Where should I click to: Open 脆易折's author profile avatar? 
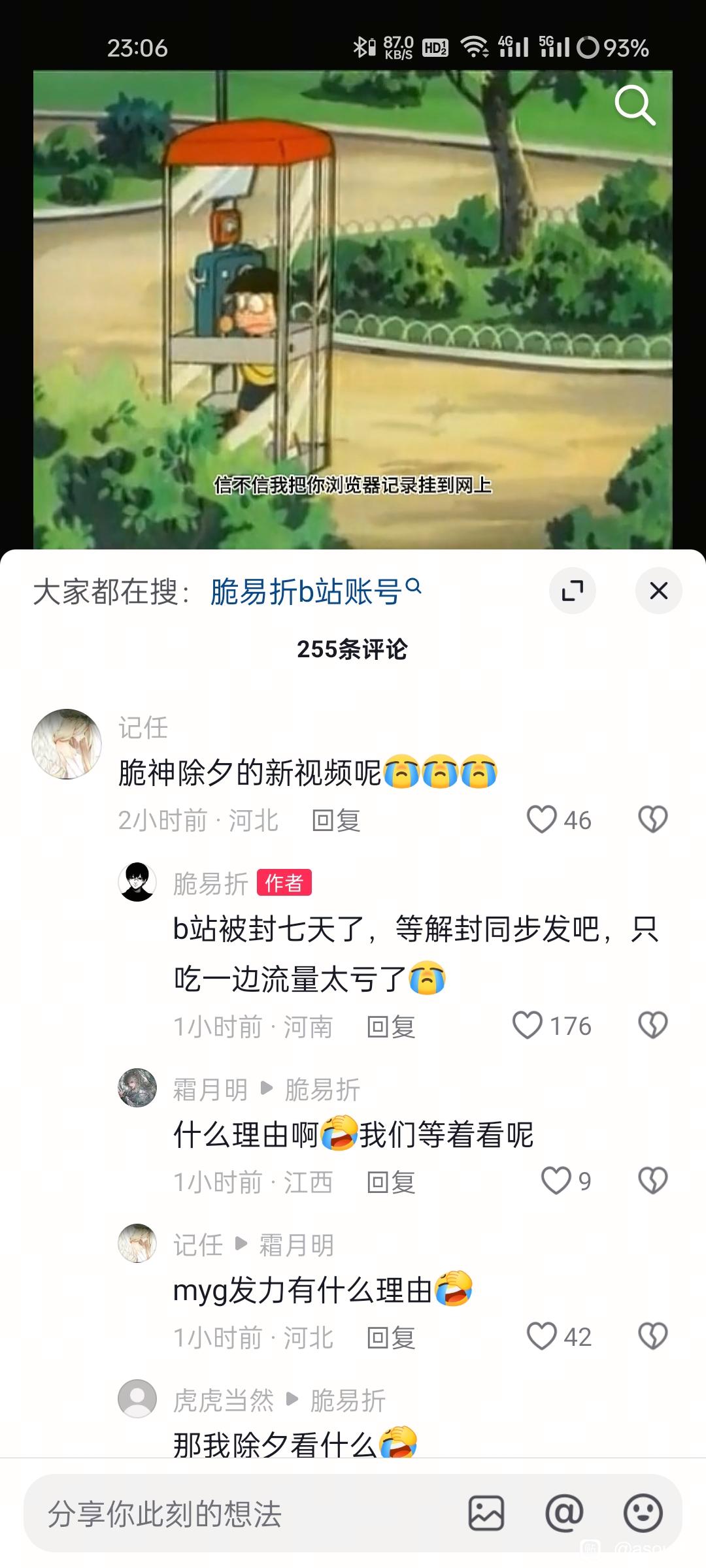click(x=137, y=882)
